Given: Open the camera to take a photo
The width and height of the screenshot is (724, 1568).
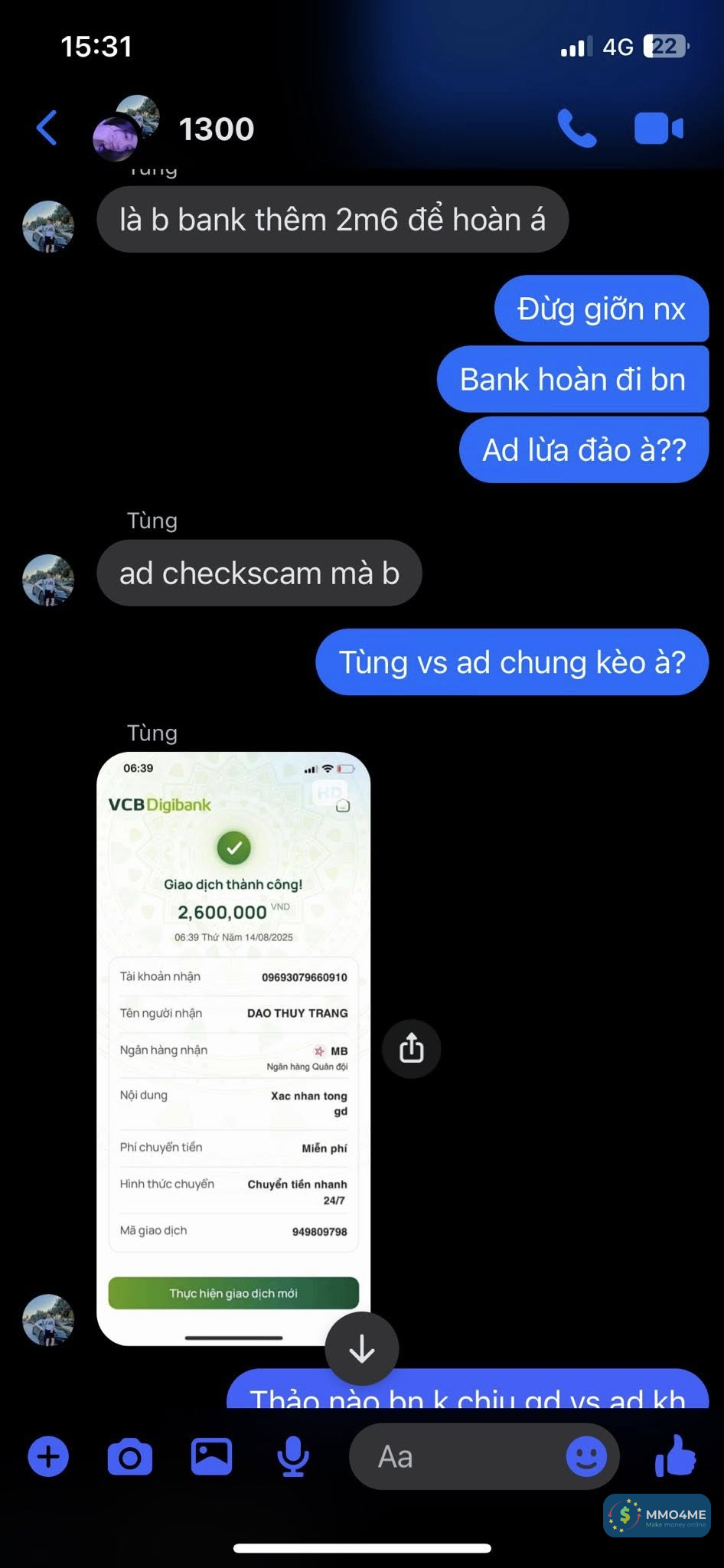Looking at the screenshot, I should tap(130, 1456).
